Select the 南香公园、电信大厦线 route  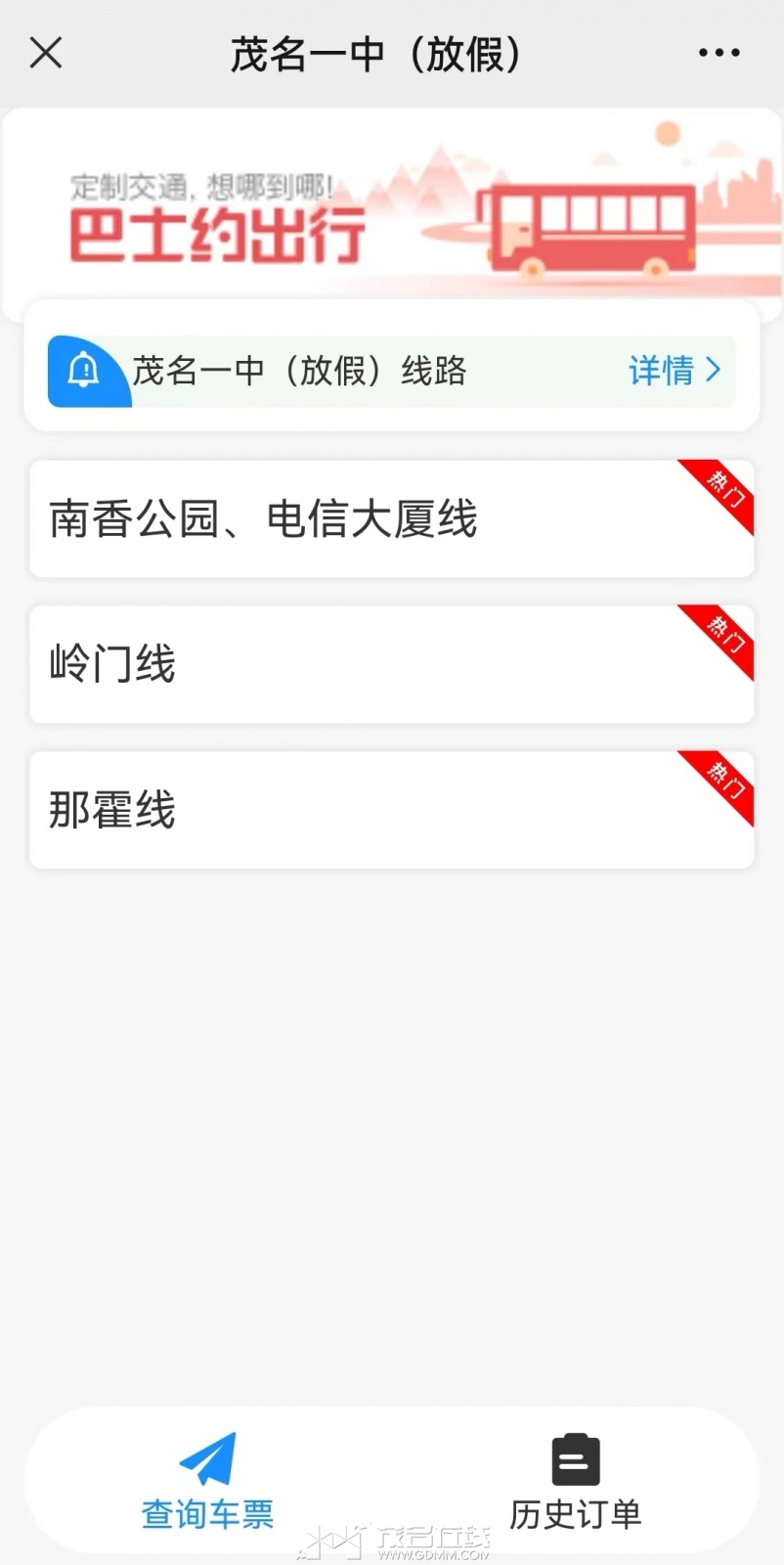click(x=391, y=519)
